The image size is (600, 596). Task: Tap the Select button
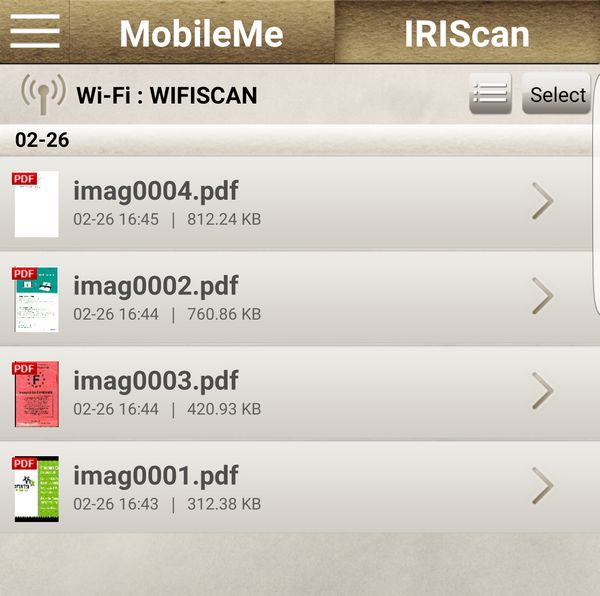557,95
